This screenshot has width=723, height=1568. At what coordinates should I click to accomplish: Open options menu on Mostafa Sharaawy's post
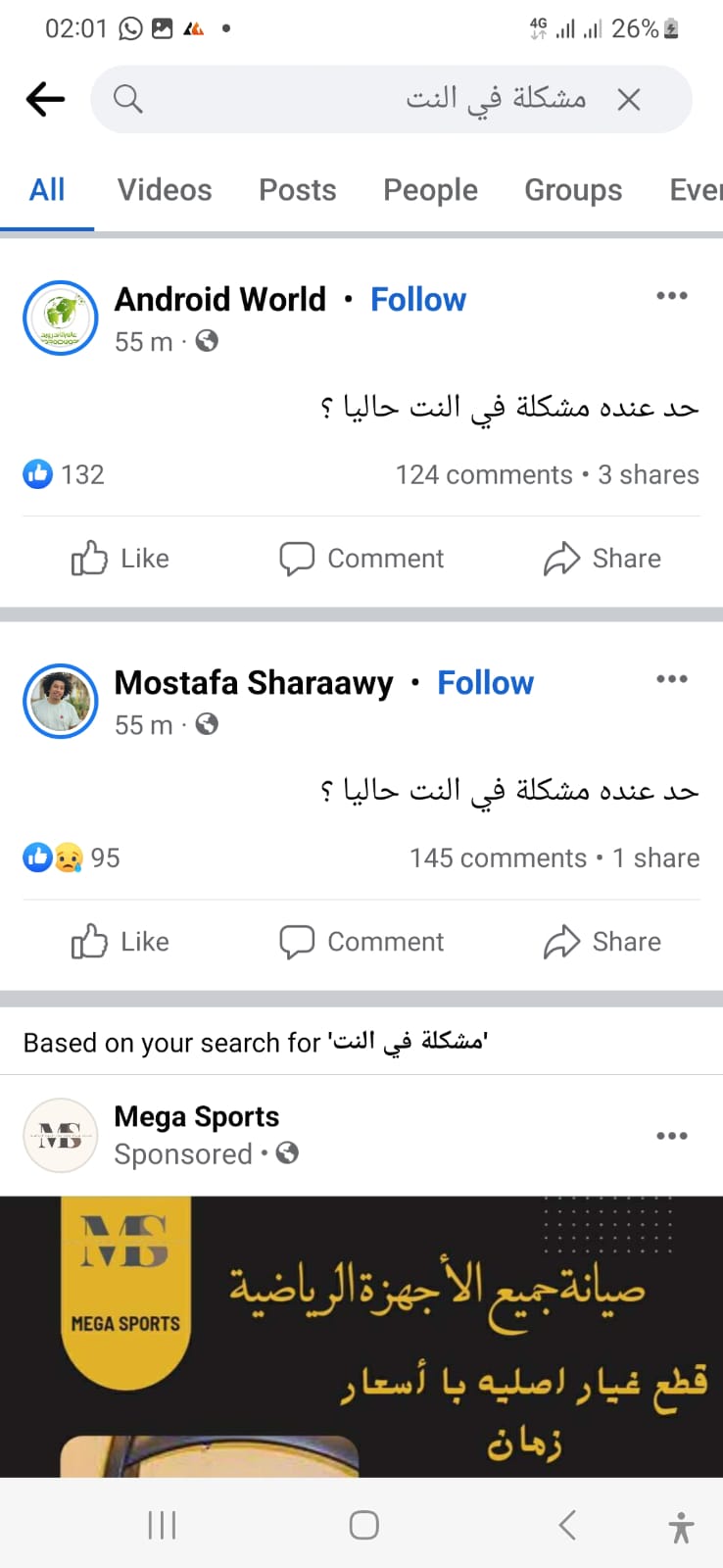click(x=672, y=679)
